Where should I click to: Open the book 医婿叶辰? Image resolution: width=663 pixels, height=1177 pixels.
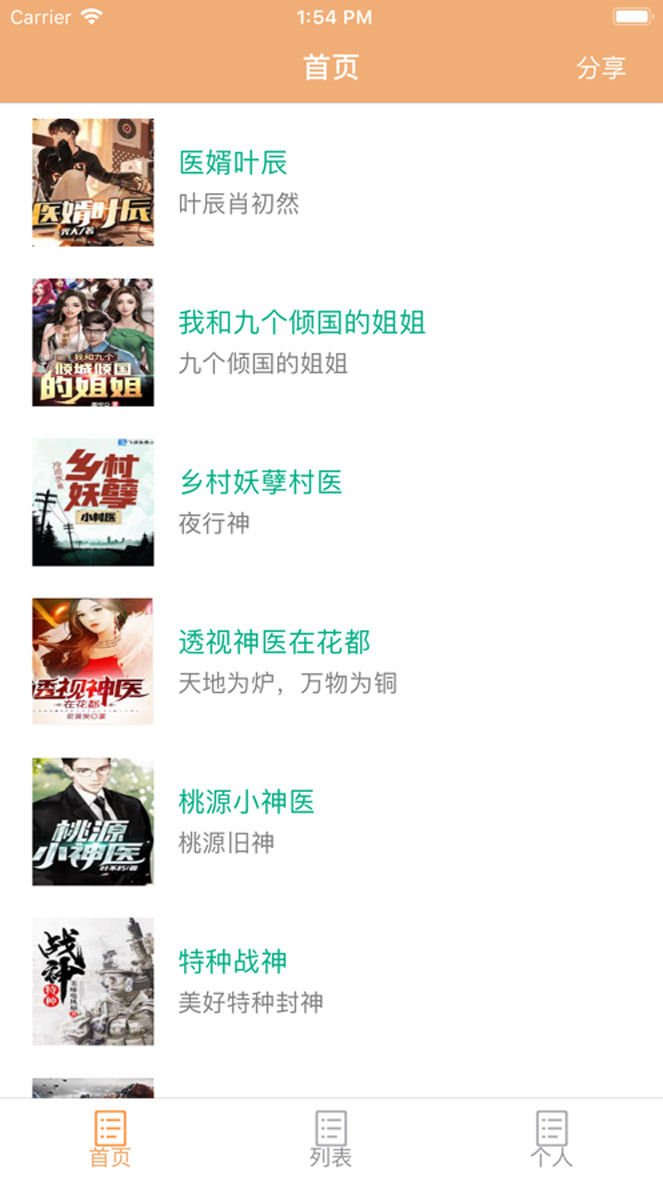[x=331, y=182]
